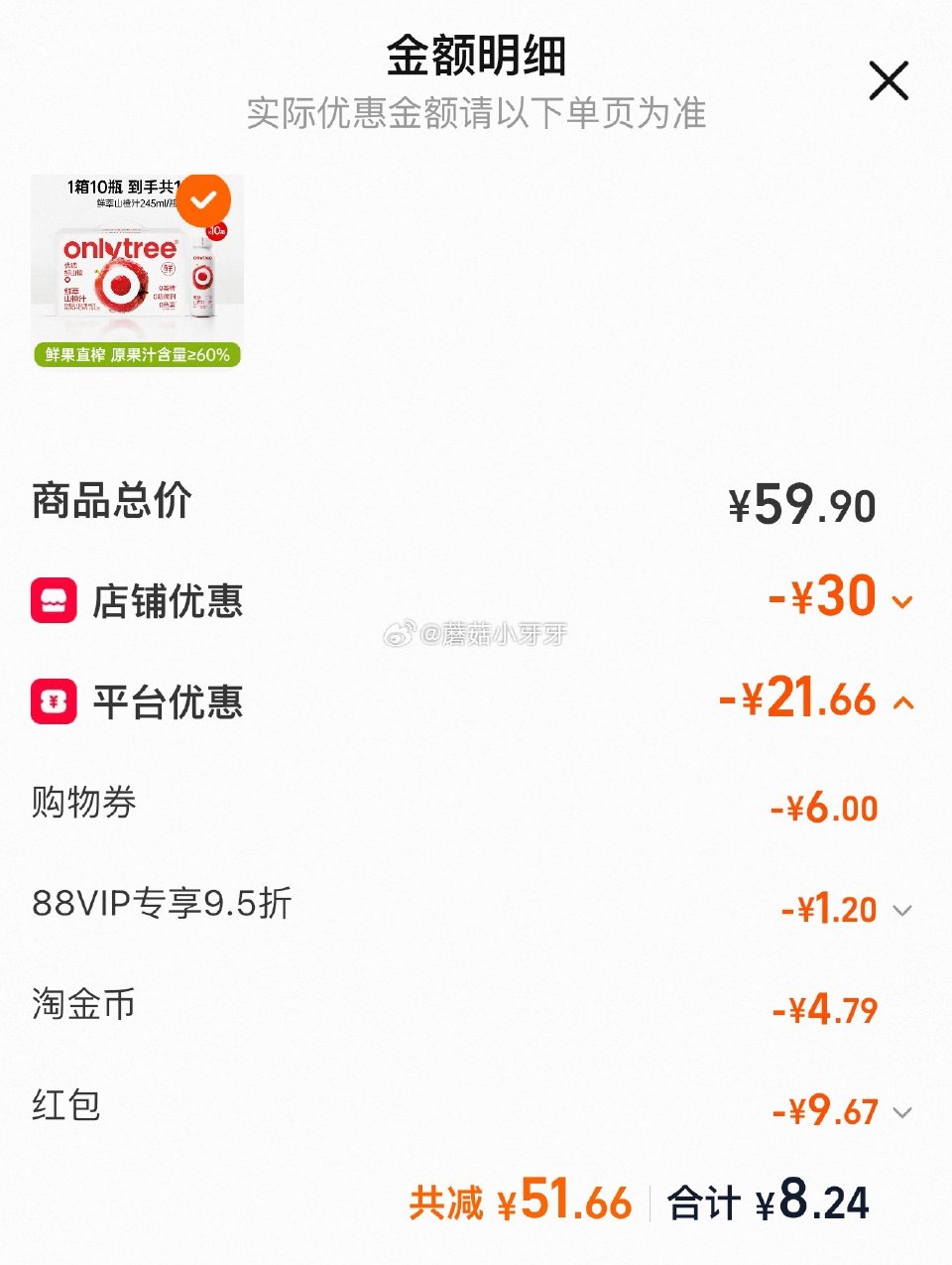
Task: Click the red 平台优惠 platform discount icon
Action: click(x=55, y=701)
